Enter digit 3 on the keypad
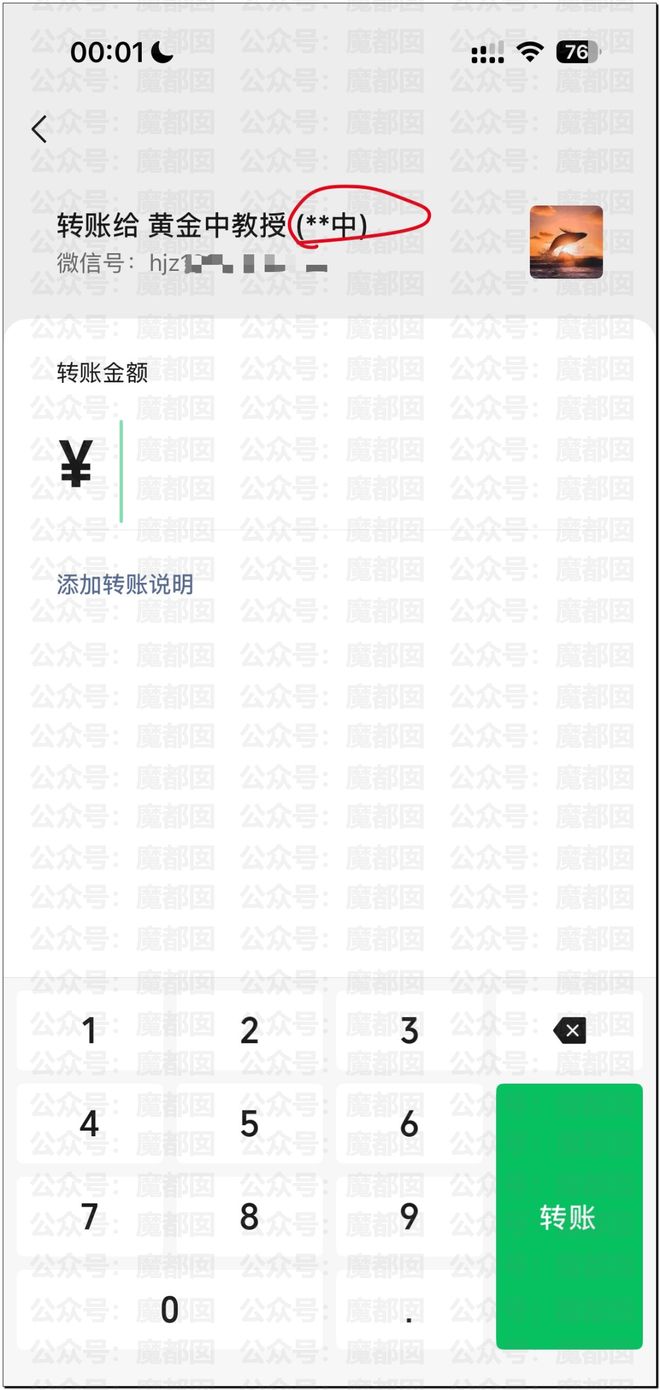This screenshot has width=660, height=1390. (x=409, y=1031)
